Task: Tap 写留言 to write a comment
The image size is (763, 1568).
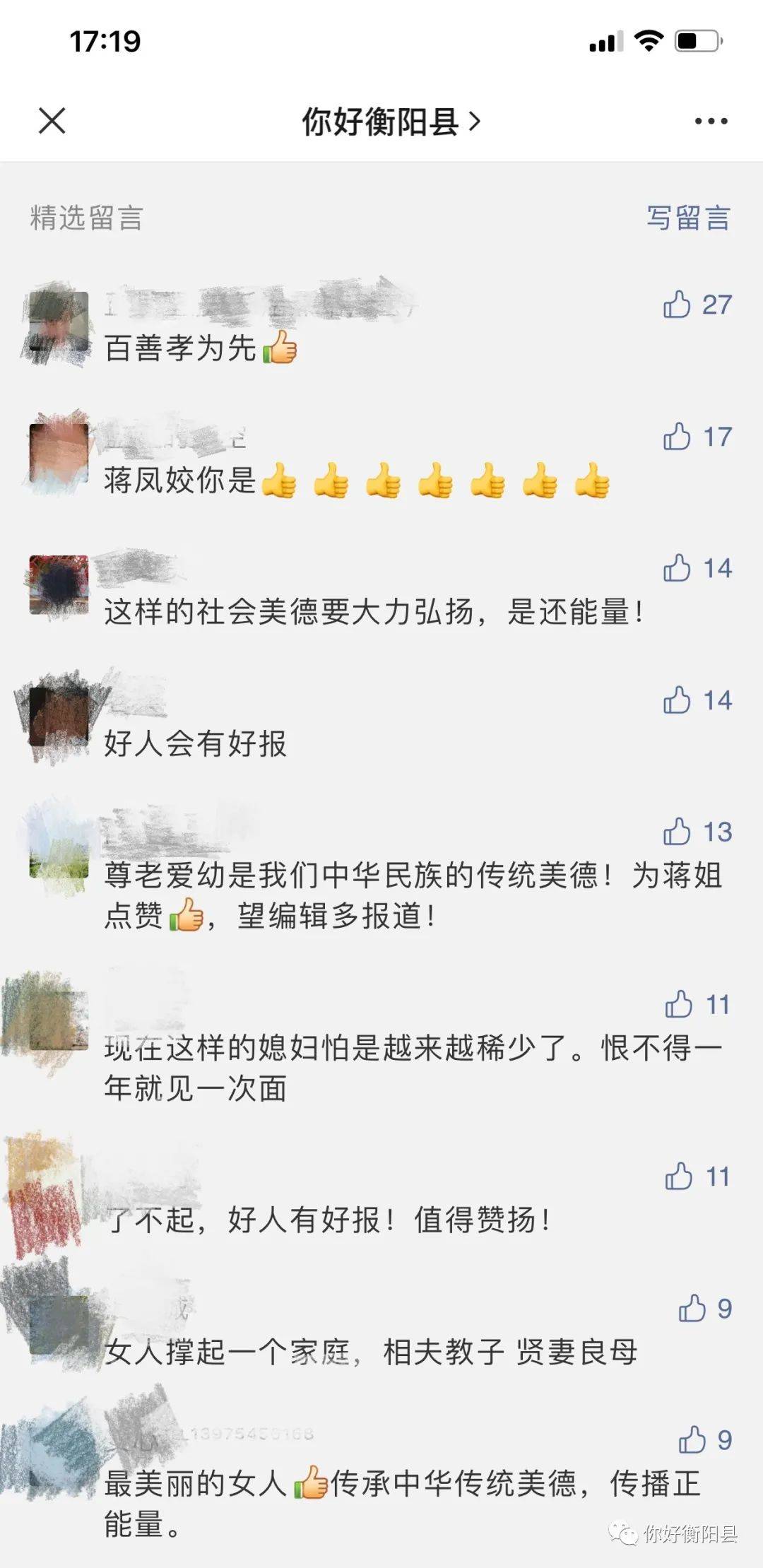Action: coord(688,218)
